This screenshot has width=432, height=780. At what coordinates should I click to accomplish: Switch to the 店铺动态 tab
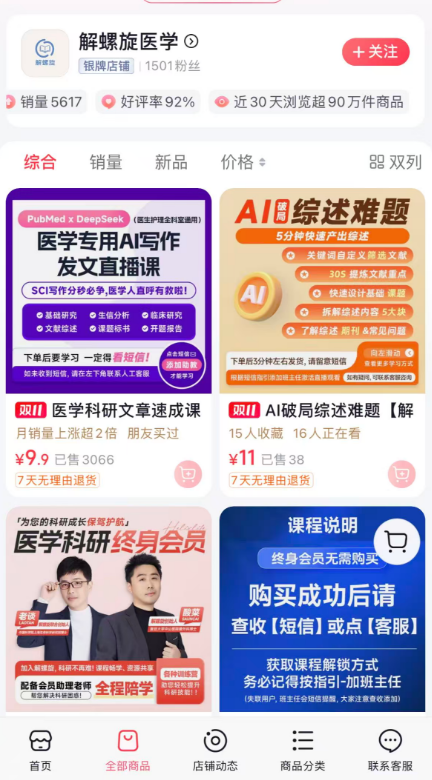[216, 750]
